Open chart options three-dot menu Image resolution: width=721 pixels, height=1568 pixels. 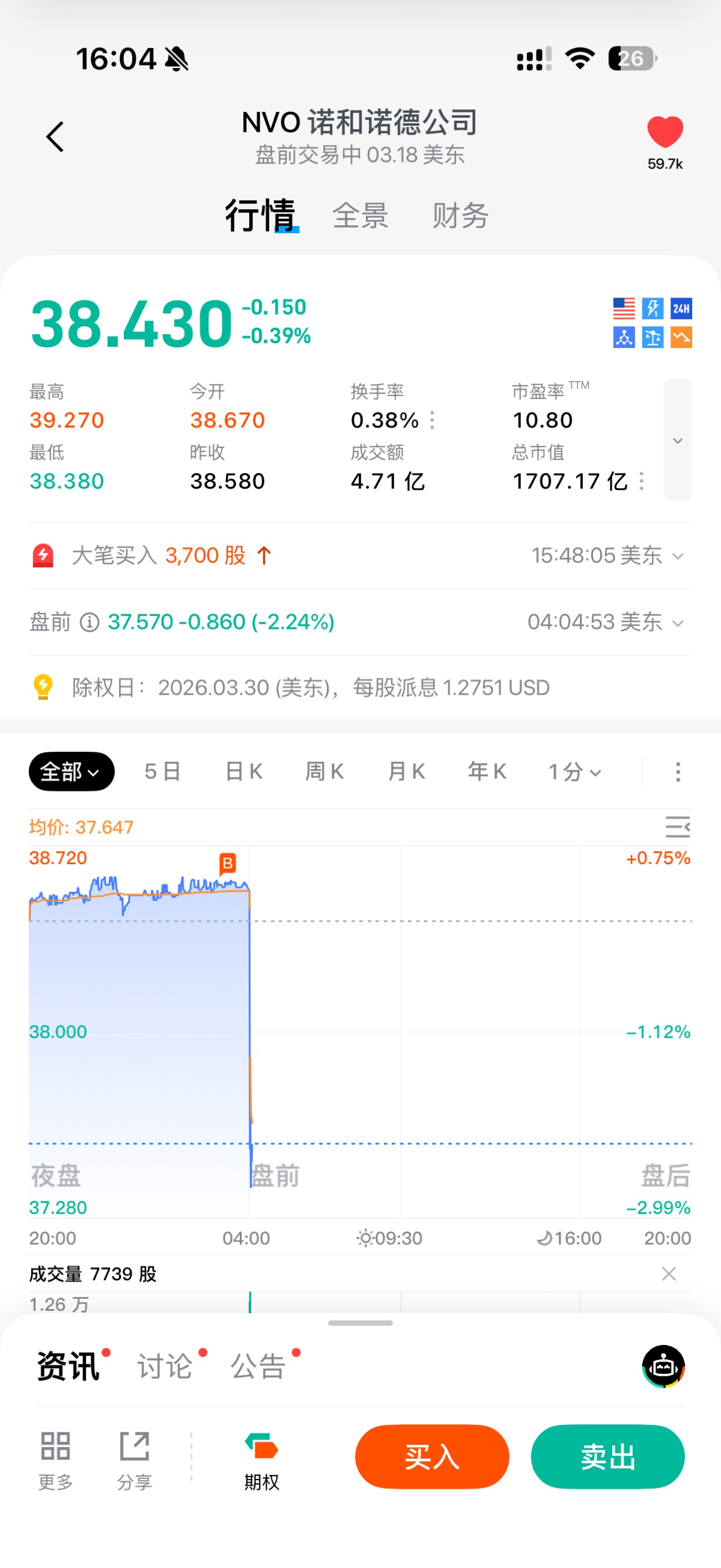677,771
